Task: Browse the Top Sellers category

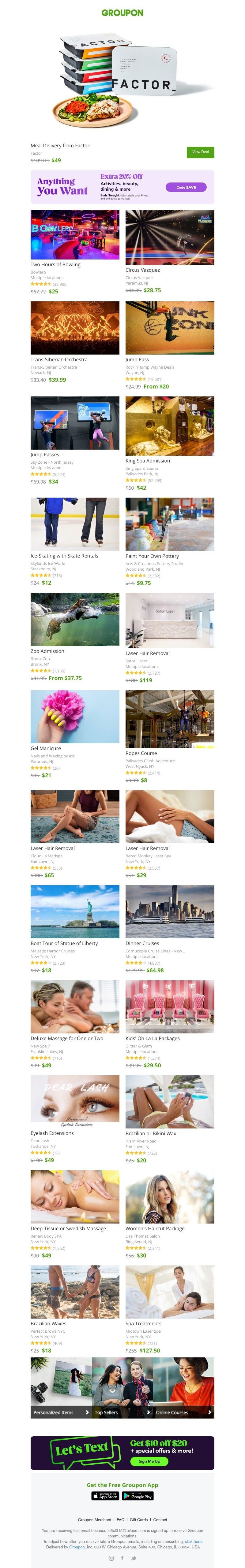Action: click(x=122, y=1412)
